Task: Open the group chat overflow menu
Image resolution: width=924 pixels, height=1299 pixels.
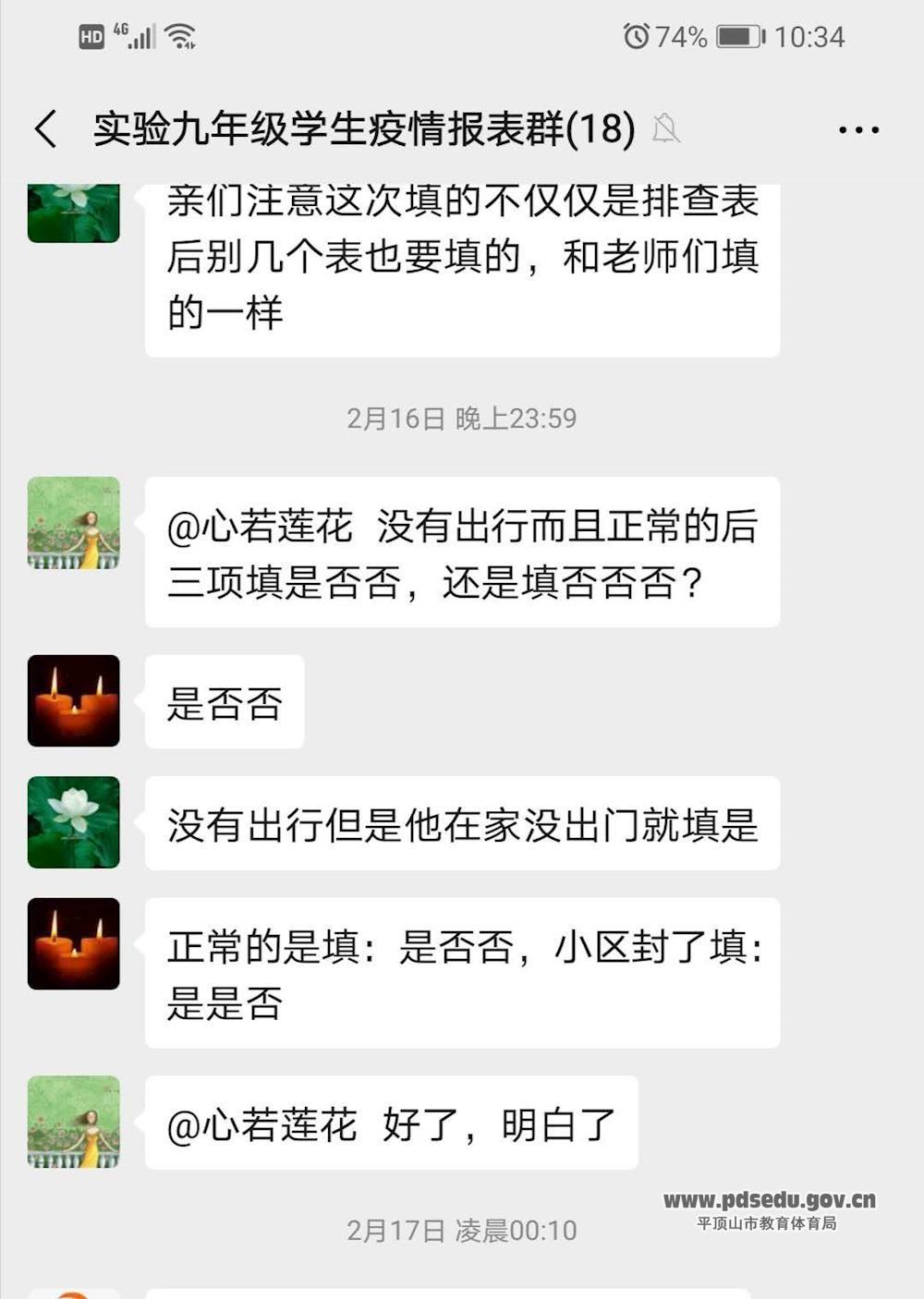Action: [x=858, y=129]
